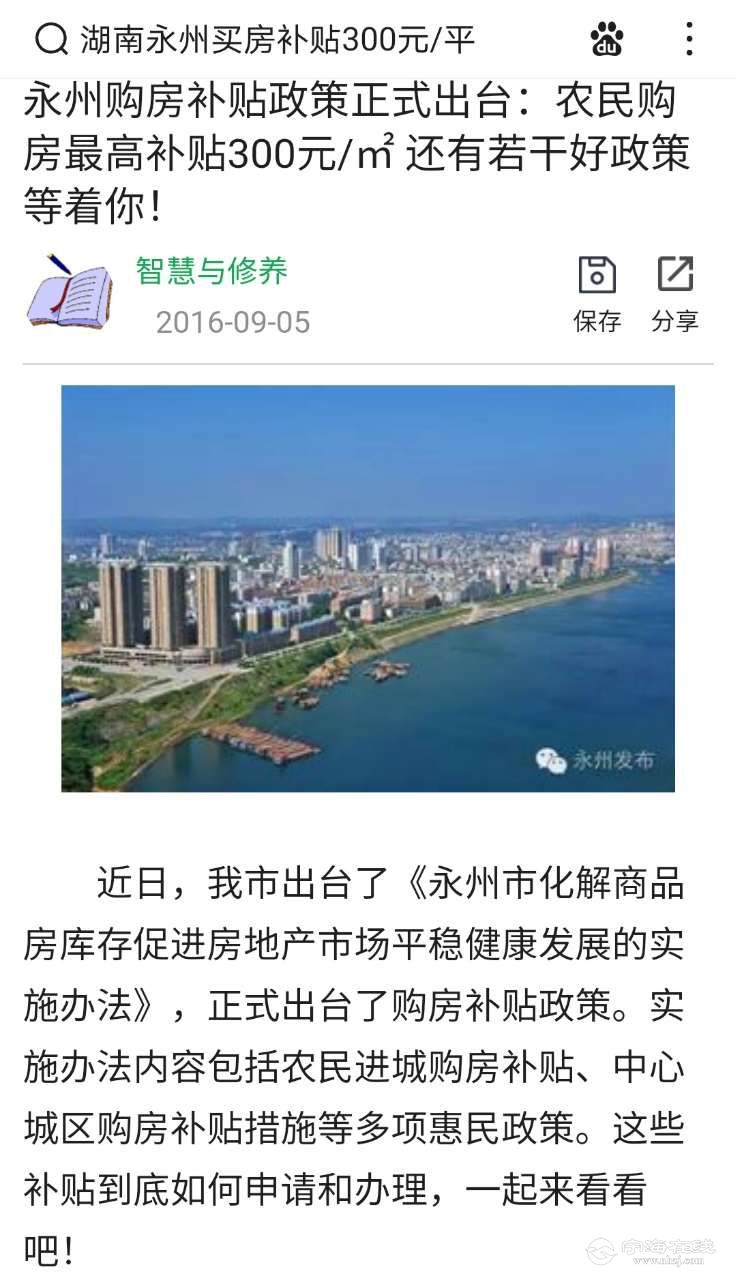View the Yongzhou city photo
736x1280 pixels.
click(x=368, y=588)
